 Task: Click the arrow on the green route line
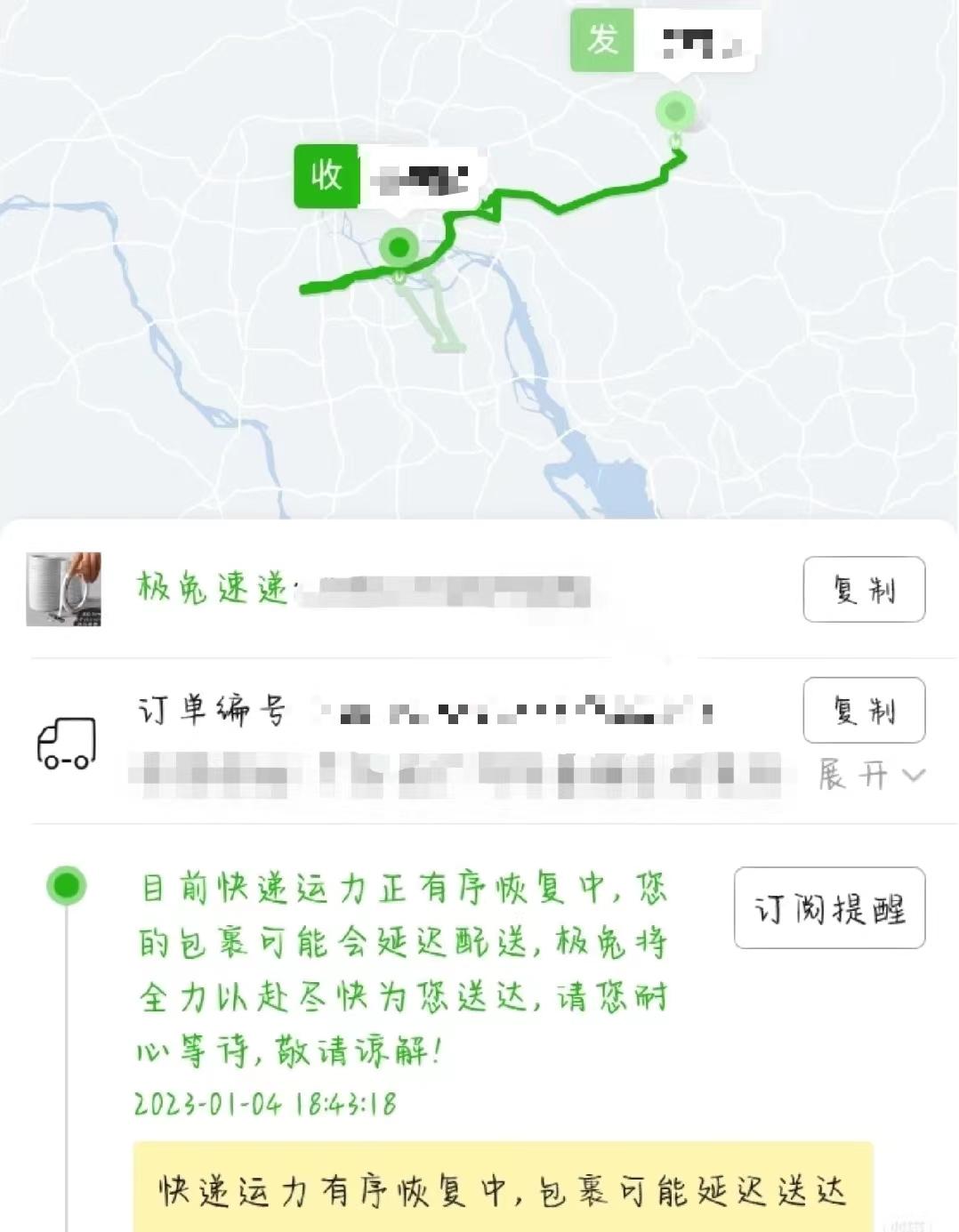tap(488, 211)
